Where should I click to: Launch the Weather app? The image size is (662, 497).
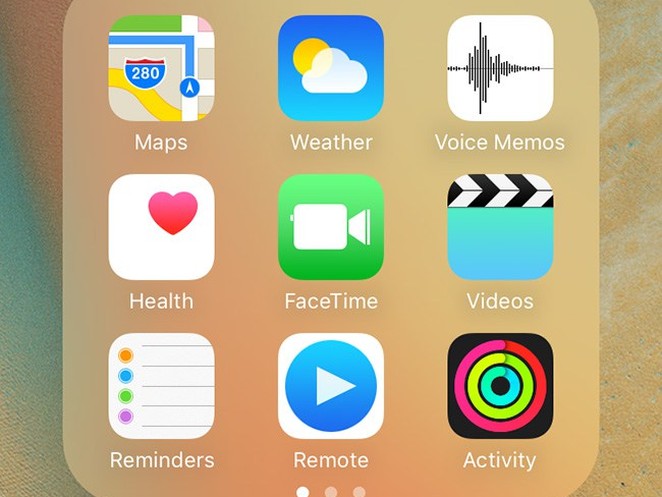pos(331,68)
